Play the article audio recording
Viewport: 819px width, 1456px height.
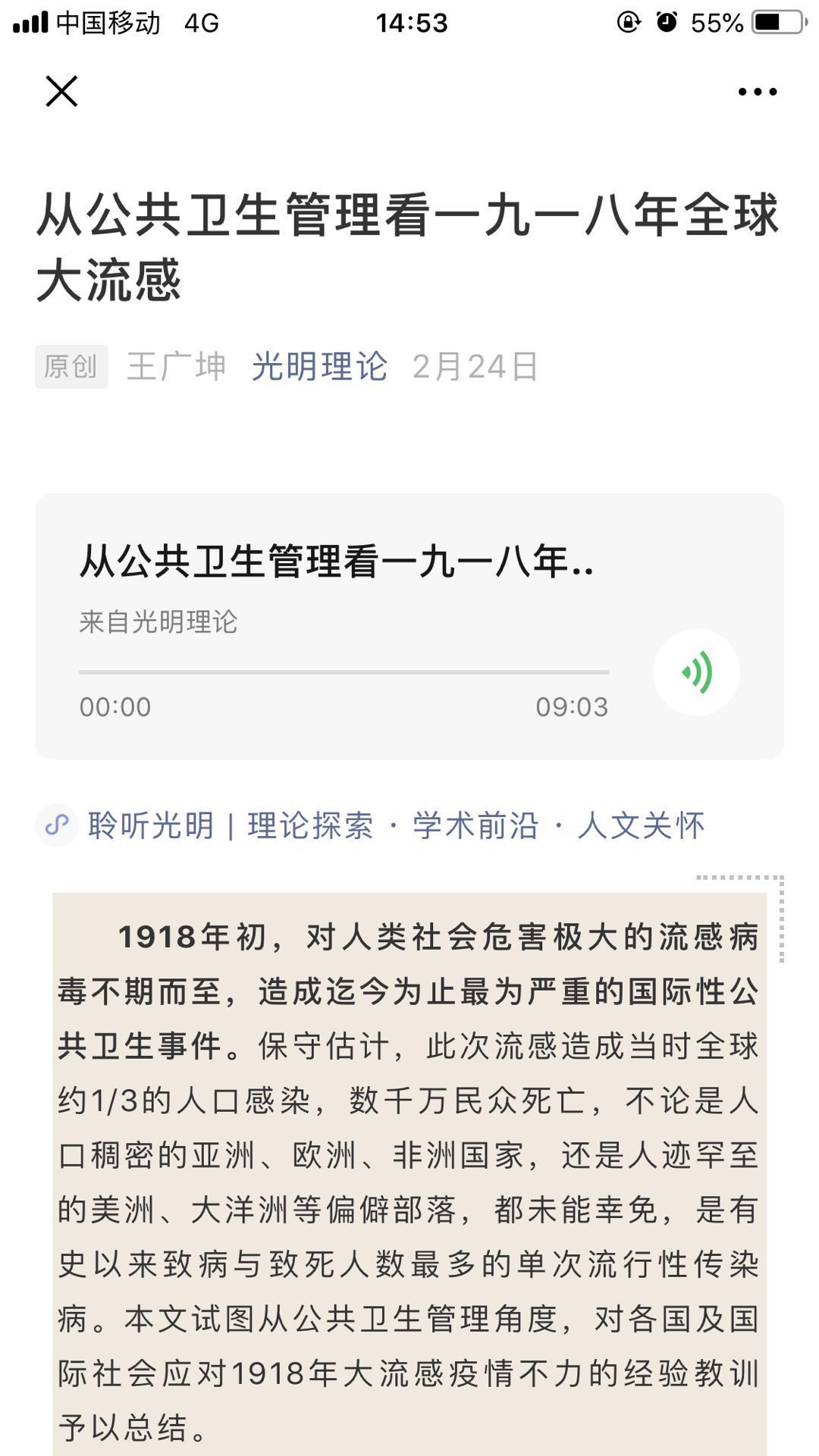[696, 672]
